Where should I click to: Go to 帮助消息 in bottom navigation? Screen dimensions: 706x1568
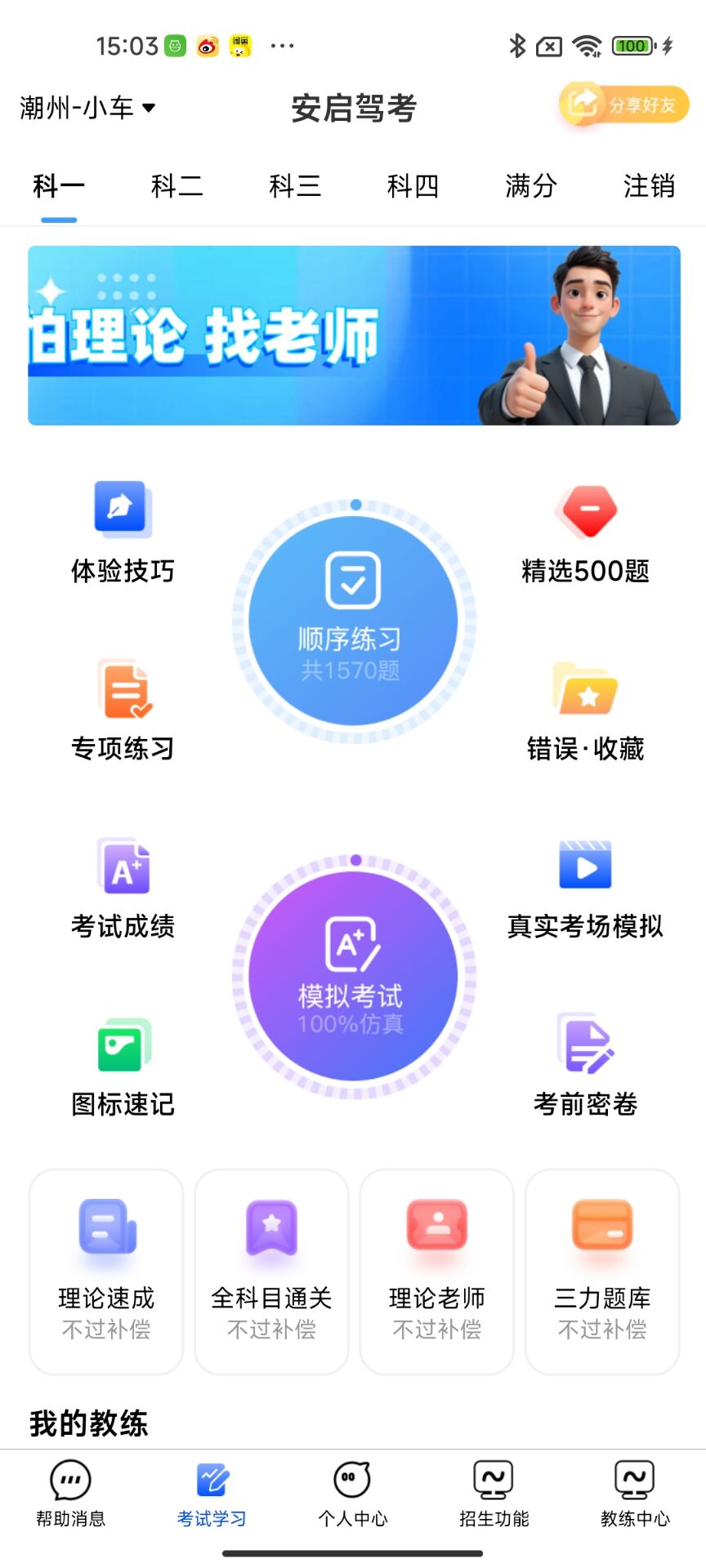(x=70, y=1493)
